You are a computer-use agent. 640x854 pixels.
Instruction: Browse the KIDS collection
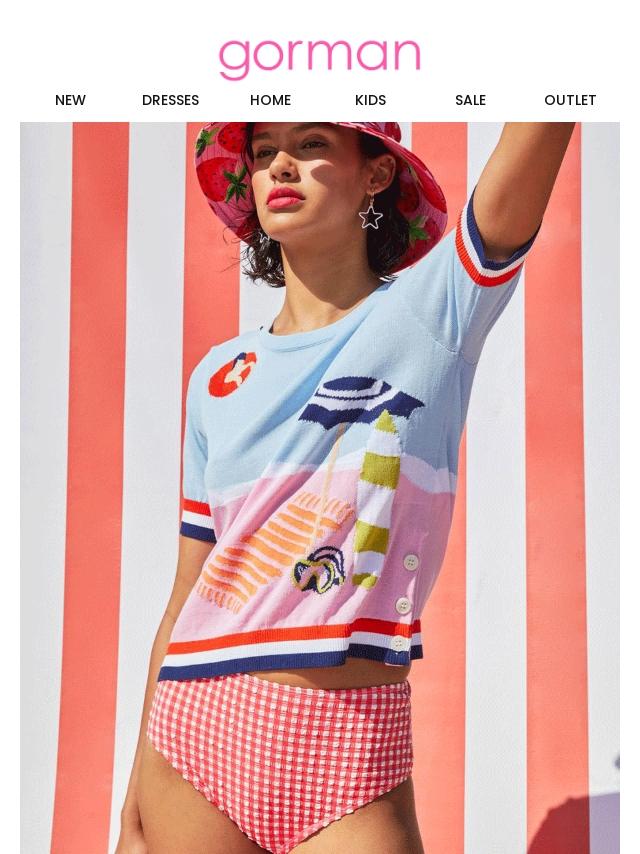[370, 100]
